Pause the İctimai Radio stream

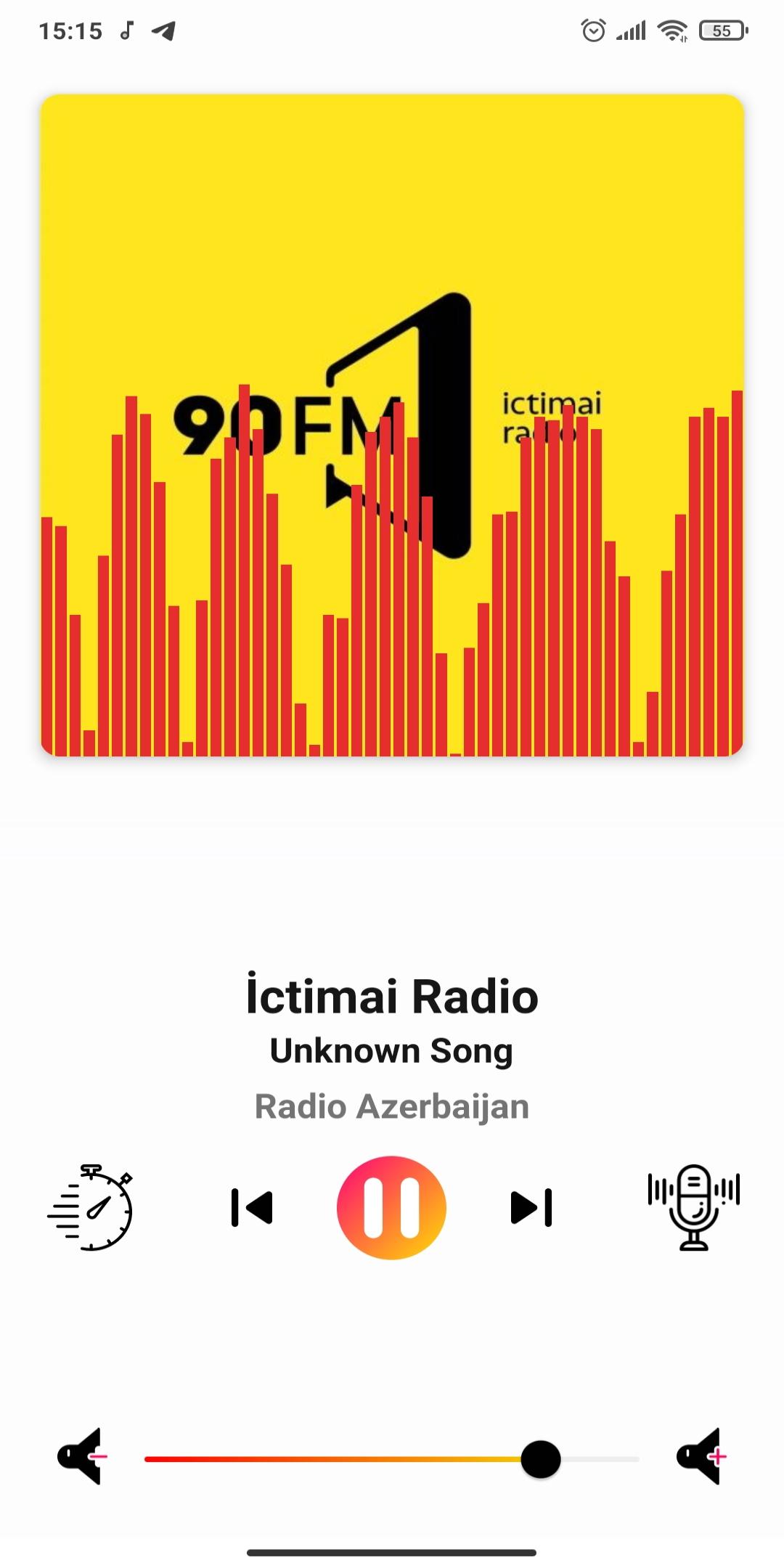[x=391, y=1207]
